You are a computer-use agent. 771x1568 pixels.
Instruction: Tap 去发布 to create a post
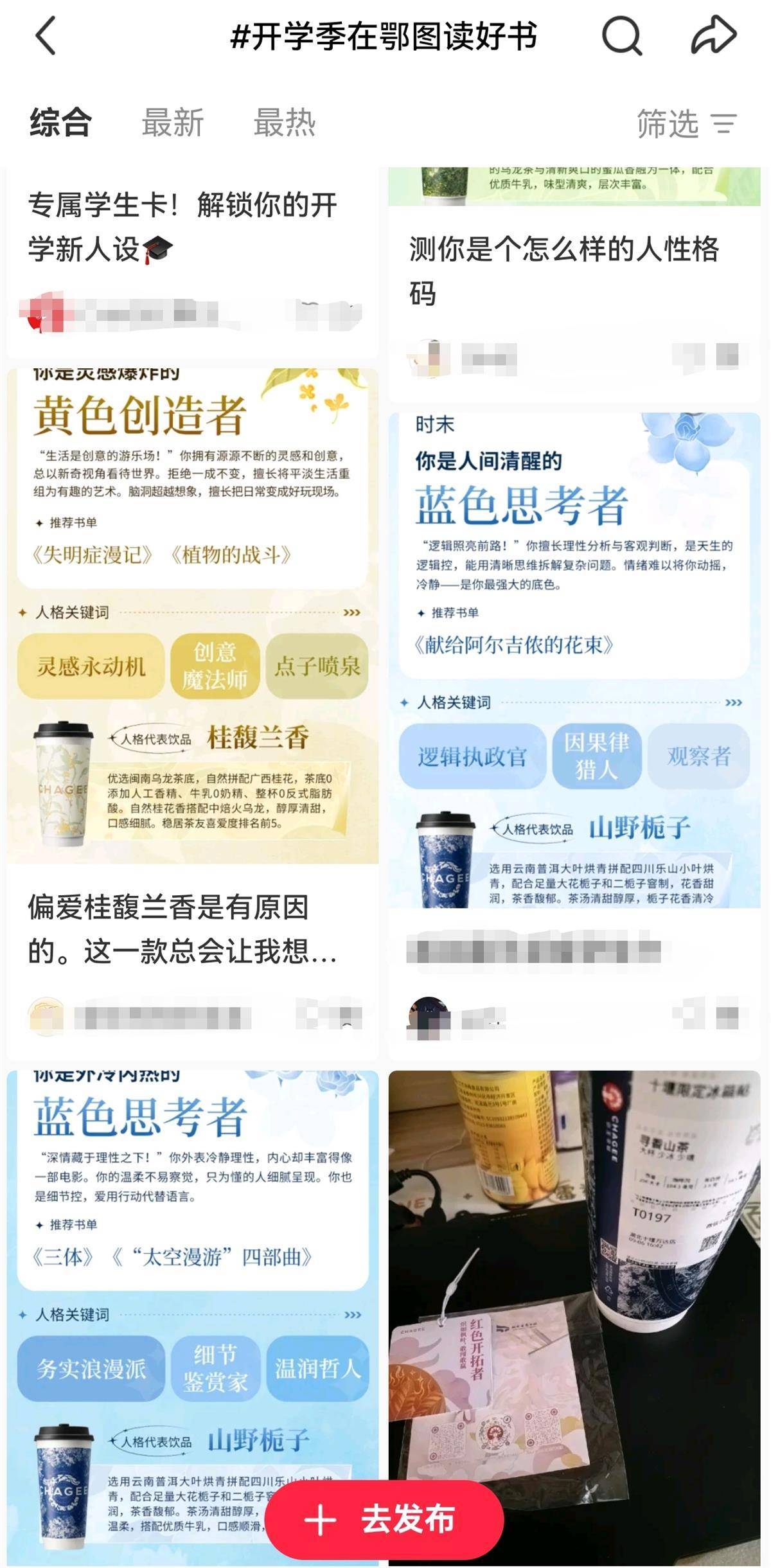384,1519
